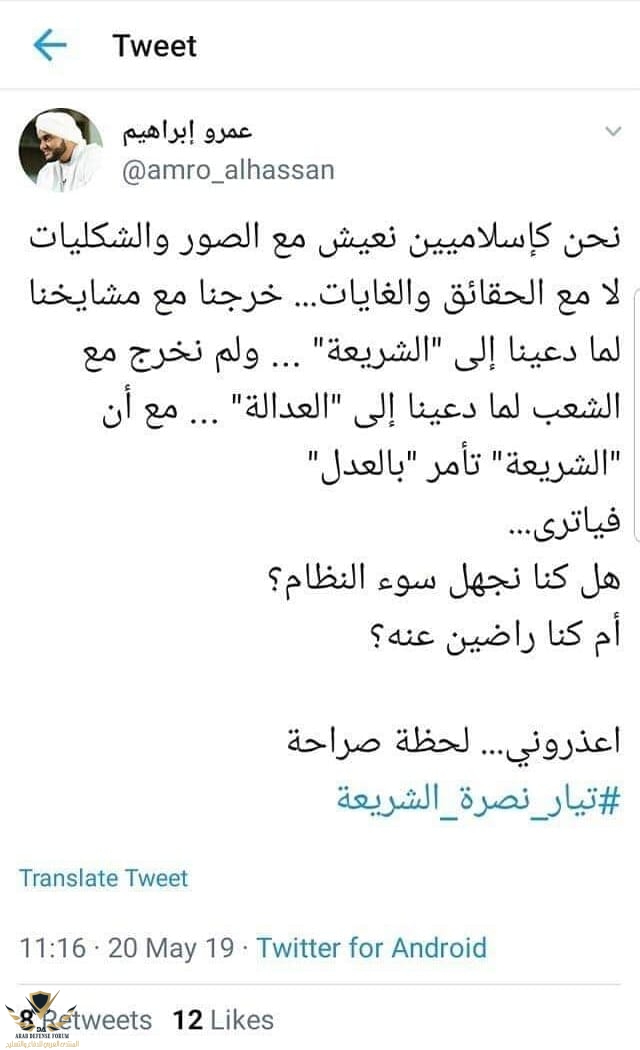Open the profile picture of the author
Viewport: 640px width, 1050px height.
[60, 150]
